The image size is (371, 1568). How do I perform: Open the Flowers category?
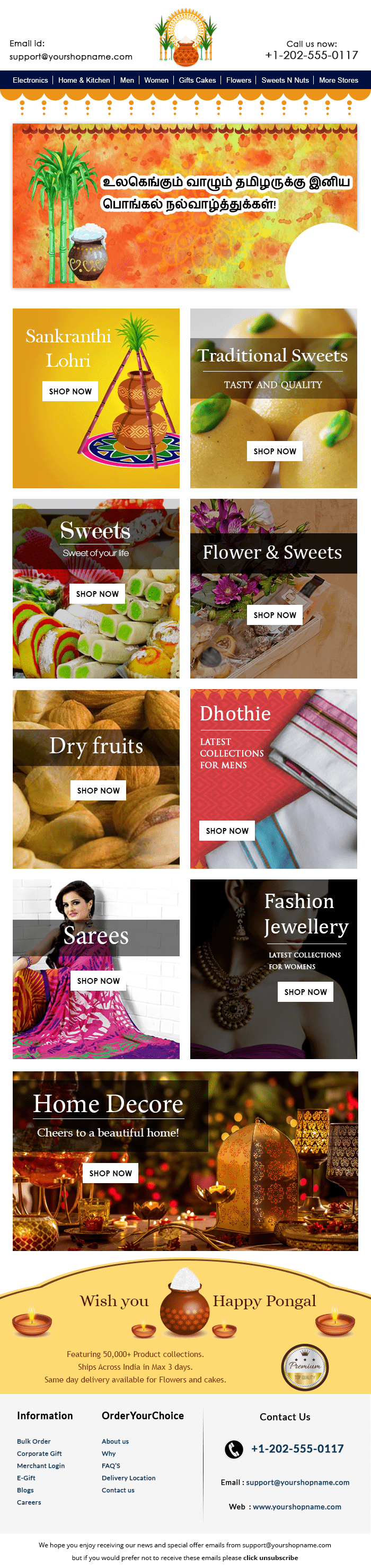point(238,81)
